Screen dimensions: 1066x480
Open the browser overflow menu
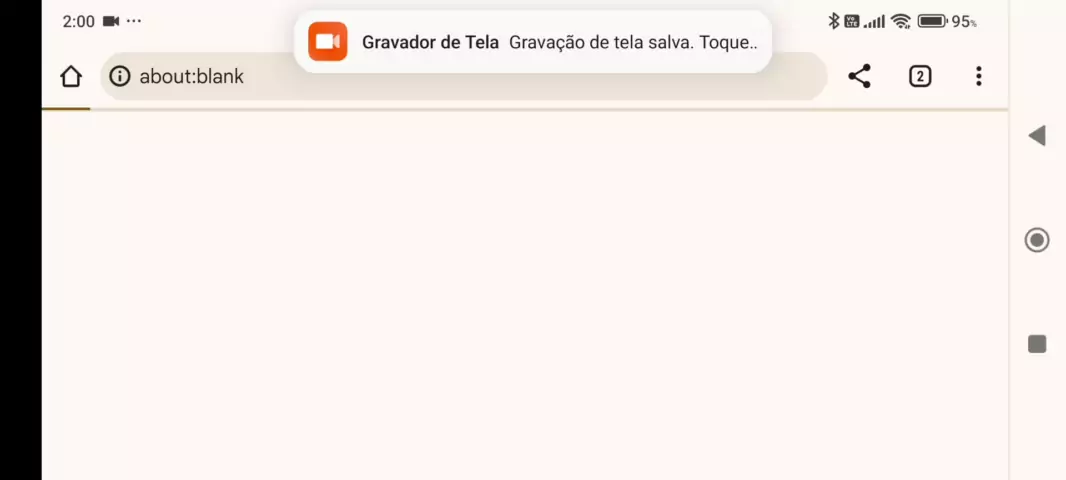click(978, 76)
